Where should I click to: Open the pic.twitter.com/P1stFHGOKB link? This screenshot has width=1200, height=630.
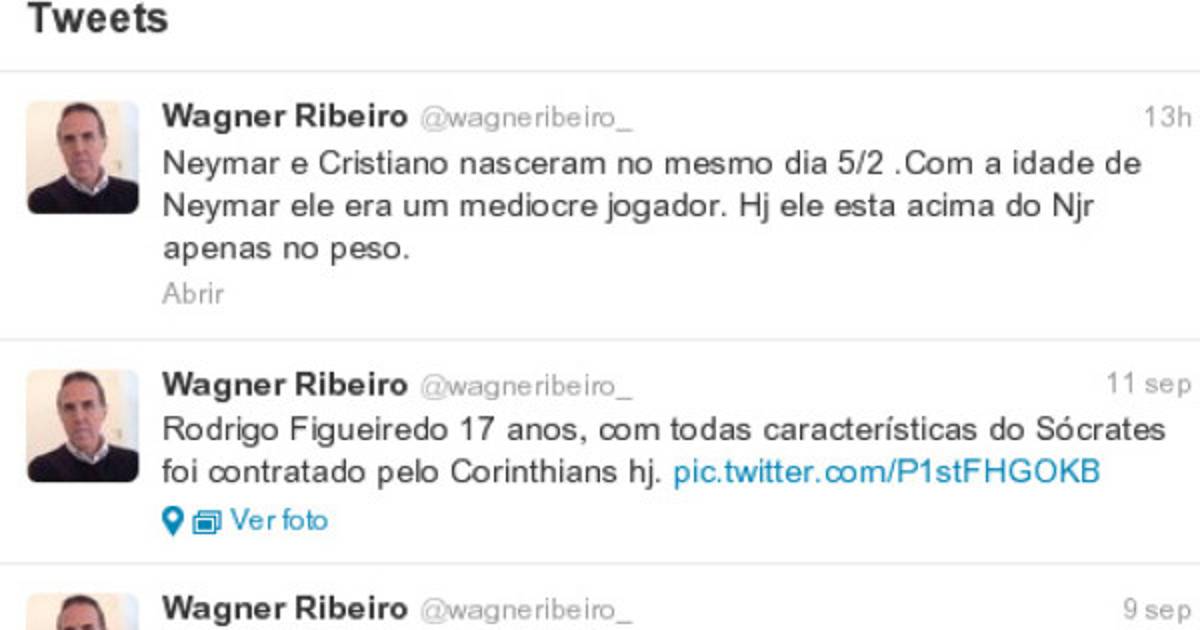click(x=886, y=471)
